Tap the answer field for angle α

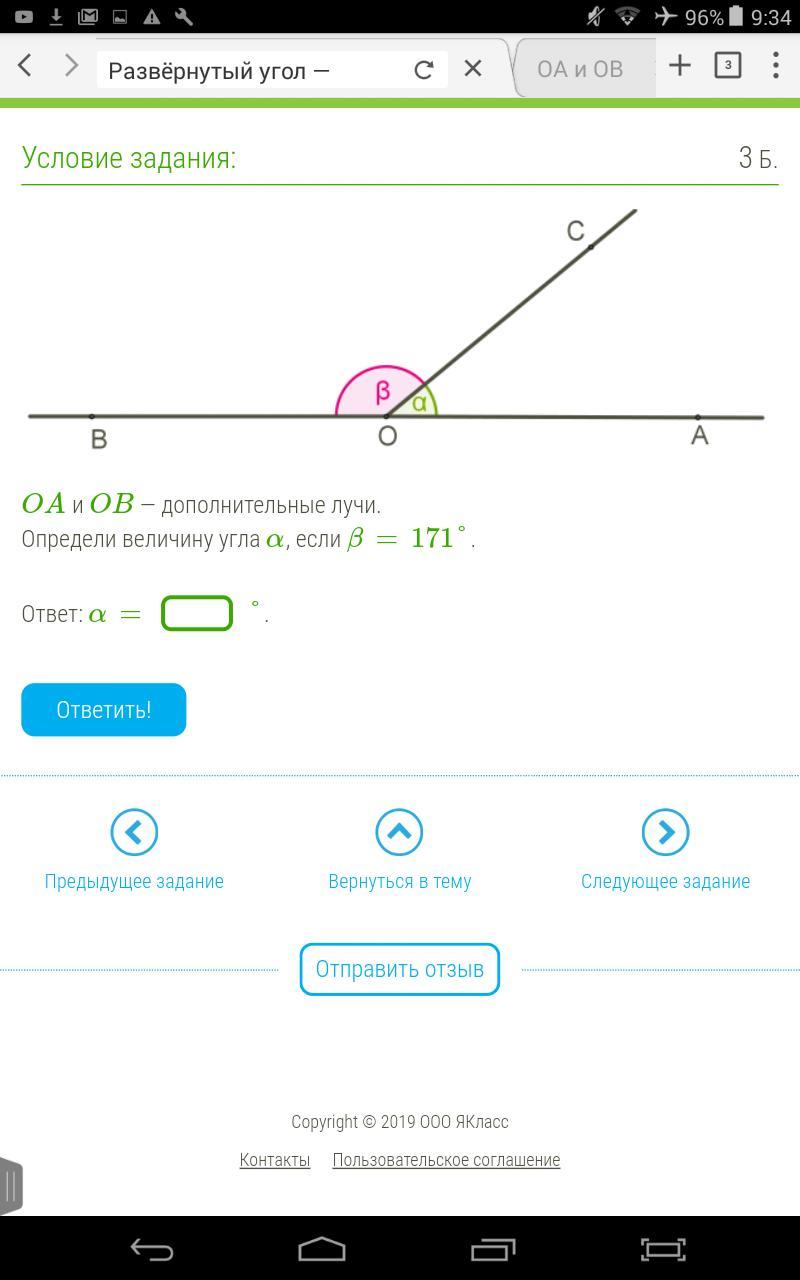(197, 613)
